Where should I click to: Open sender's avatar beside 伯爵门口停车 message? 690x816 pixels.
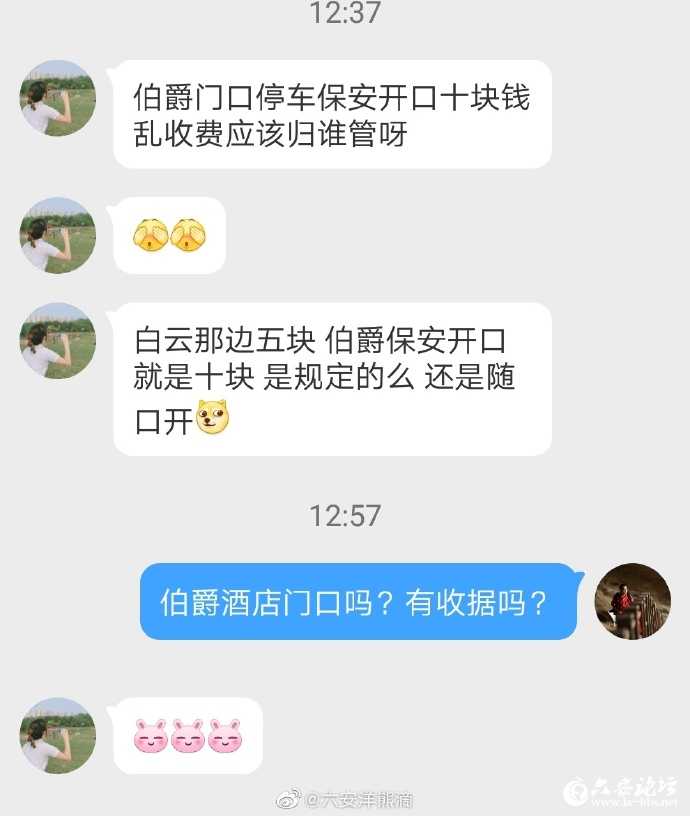[x=57, y=98]
